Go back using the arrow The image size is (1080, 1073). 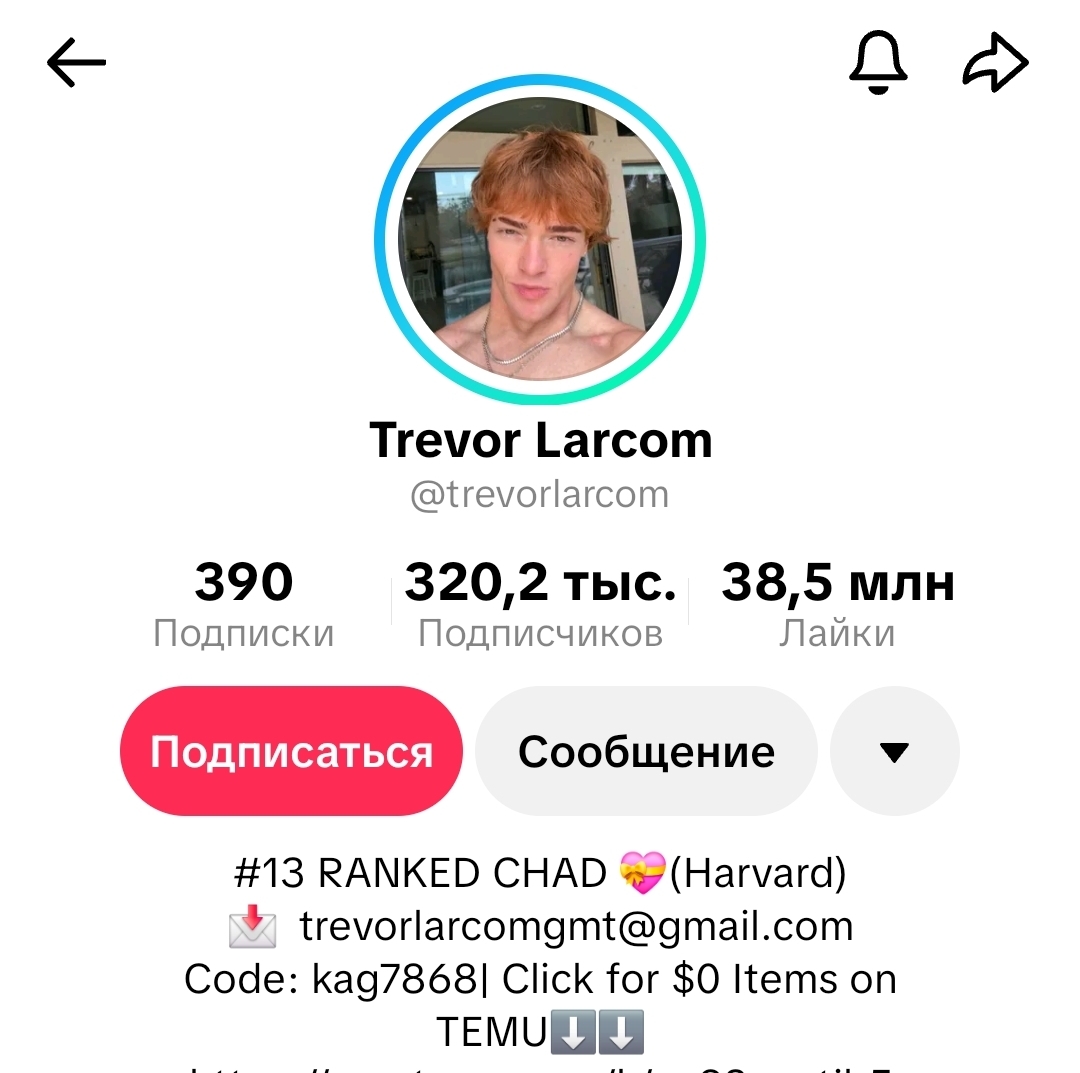(76, 64)
